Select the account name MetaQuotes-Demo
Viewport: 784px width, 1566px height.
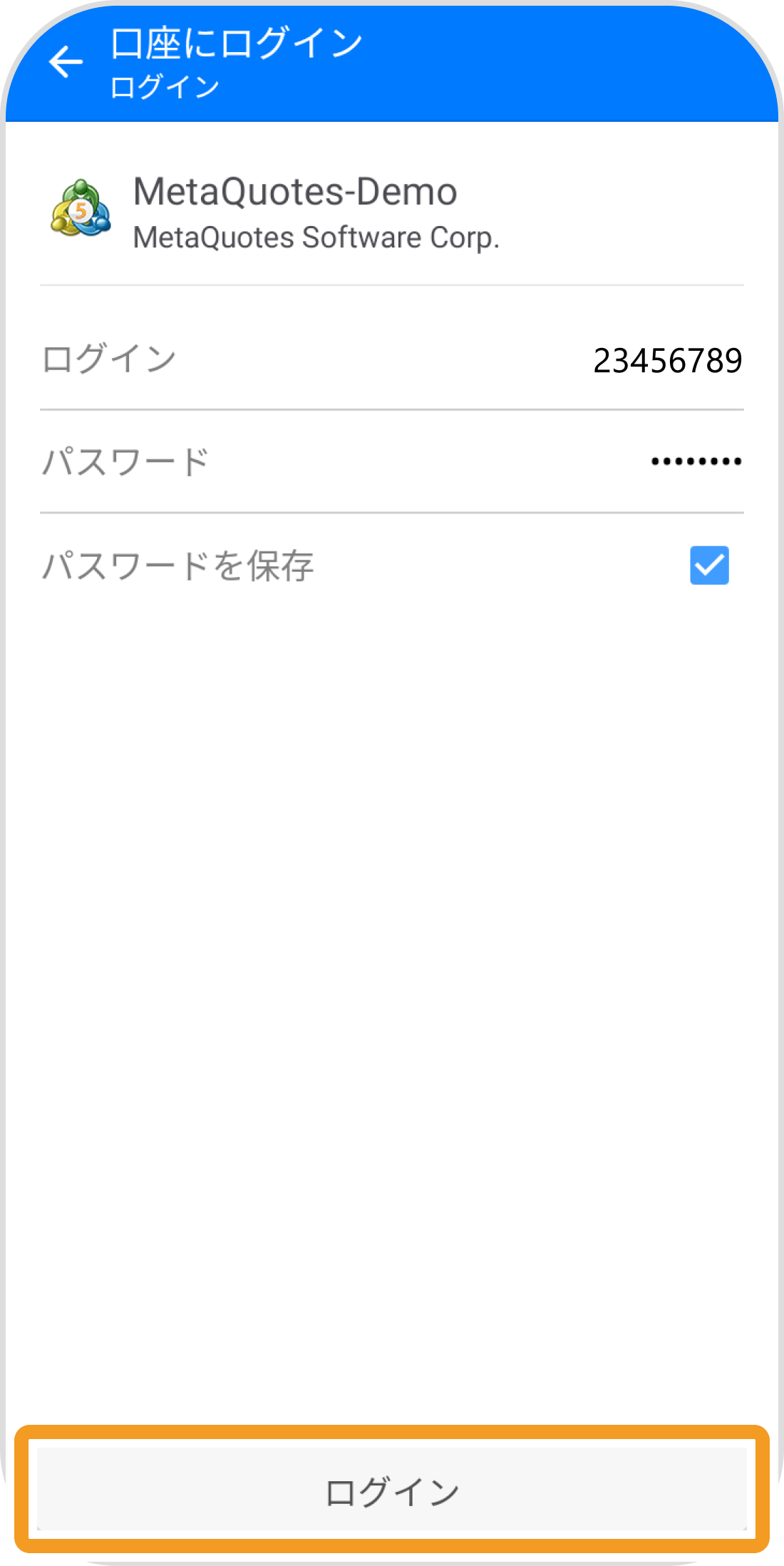click(296, 191)
